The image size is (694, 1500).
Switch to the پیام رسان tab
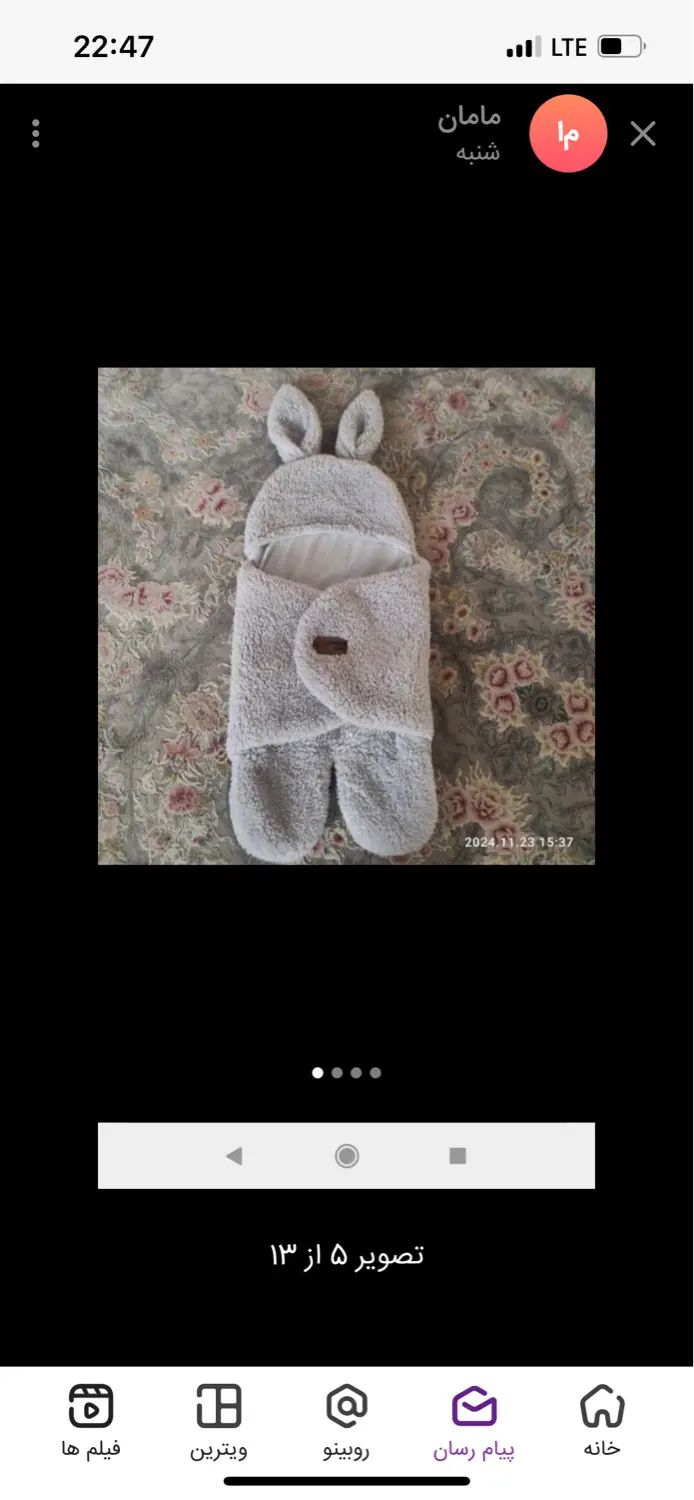coord(474,1420)
